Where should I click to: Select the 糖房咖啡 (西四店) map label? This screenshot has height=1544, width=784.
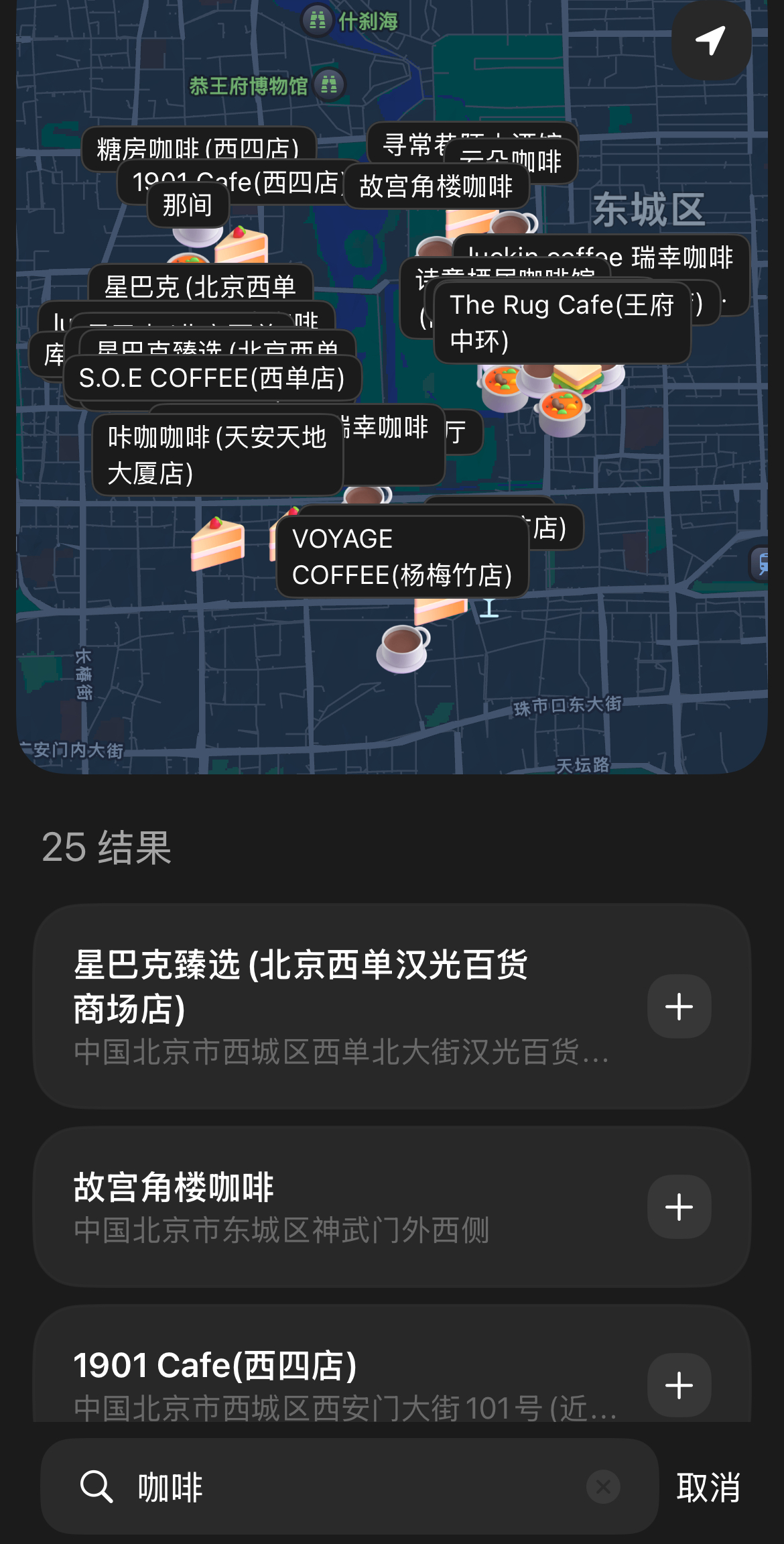(198, 146)
